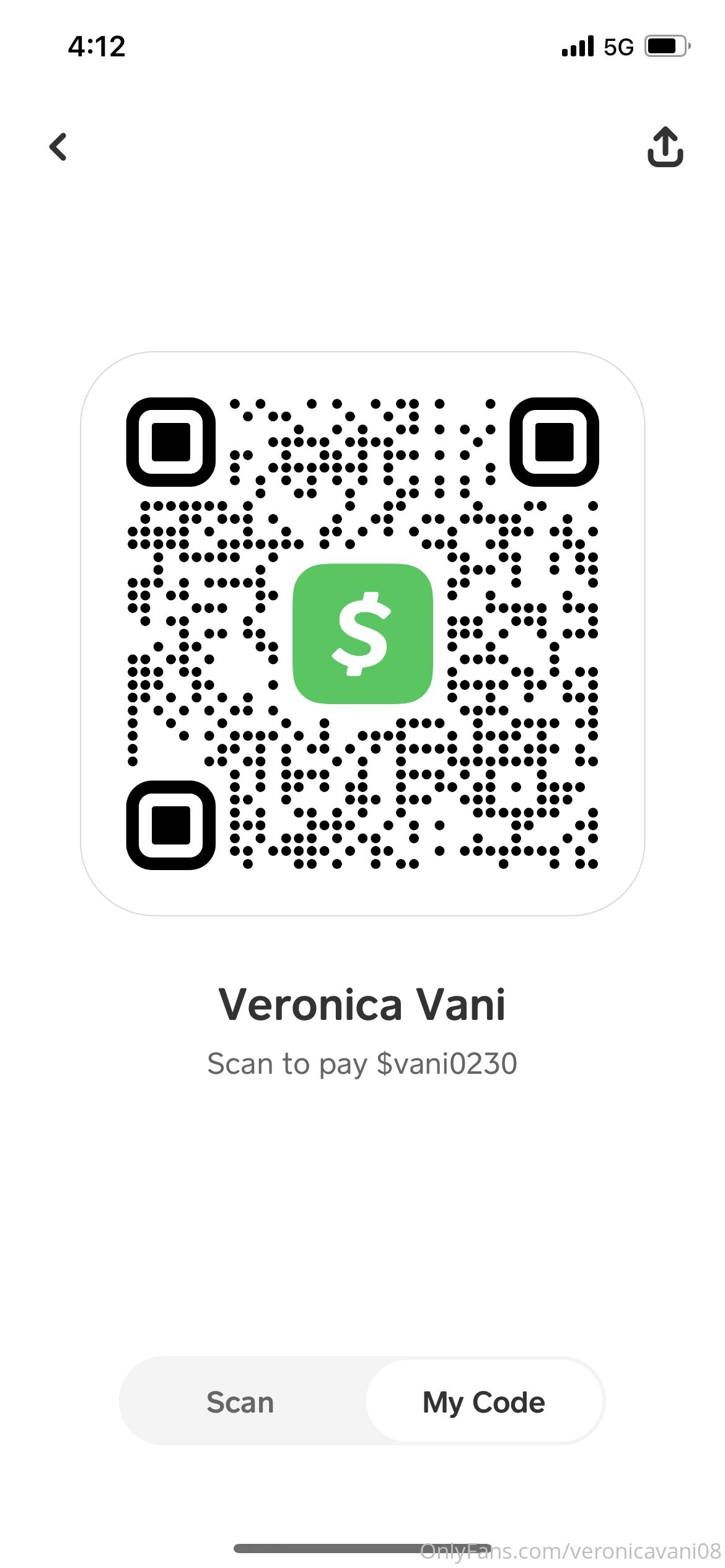Select the My Code tab

click(x=484, y=1403)
